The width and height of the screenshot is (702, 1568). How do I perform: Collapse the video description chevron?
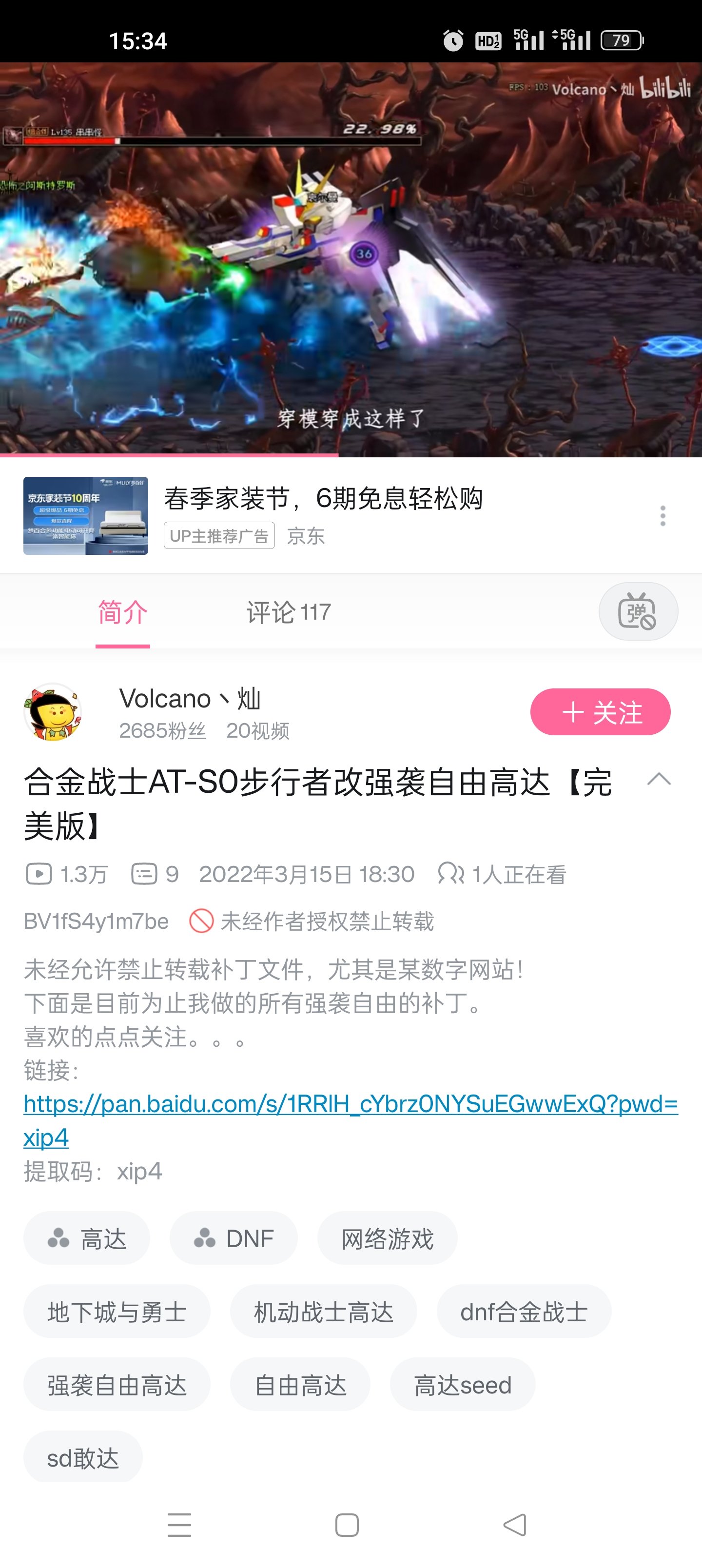659,780
